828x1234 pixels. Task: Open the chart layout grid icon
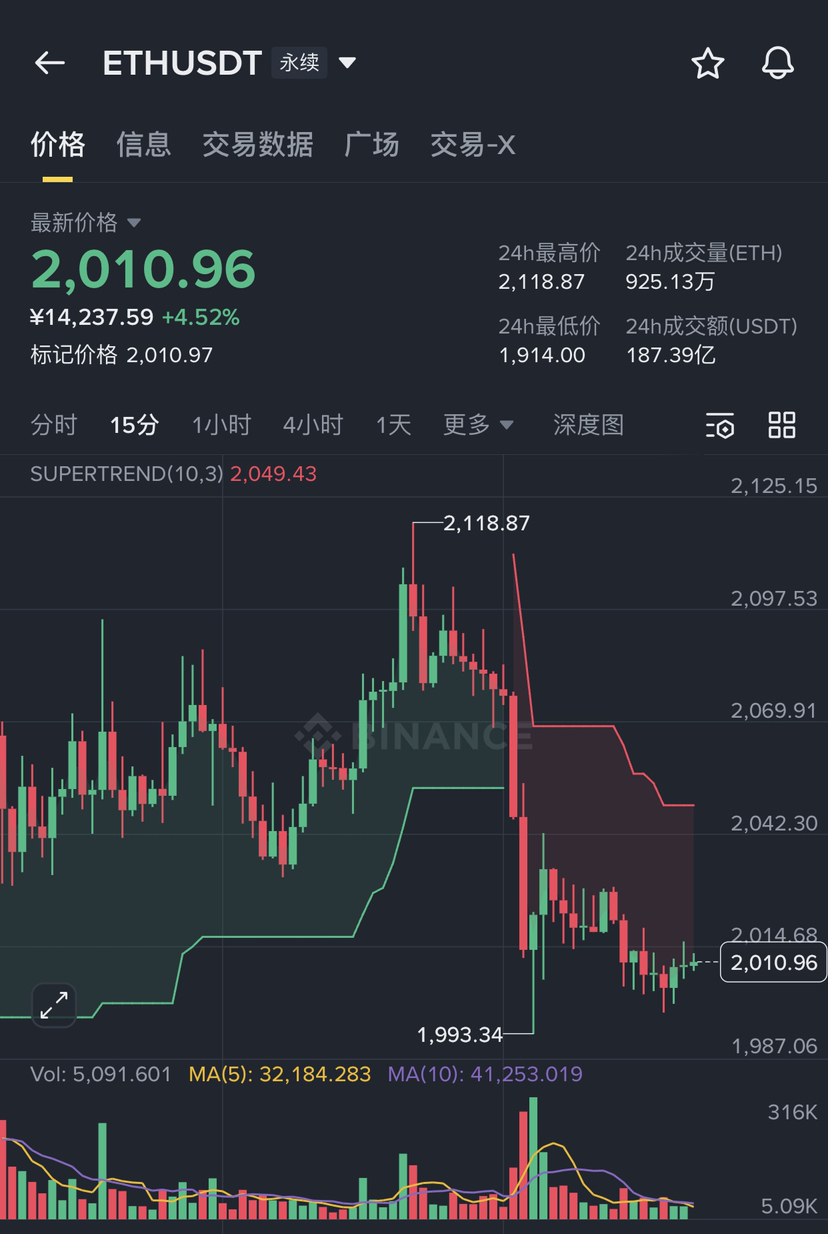pos(782,425)
